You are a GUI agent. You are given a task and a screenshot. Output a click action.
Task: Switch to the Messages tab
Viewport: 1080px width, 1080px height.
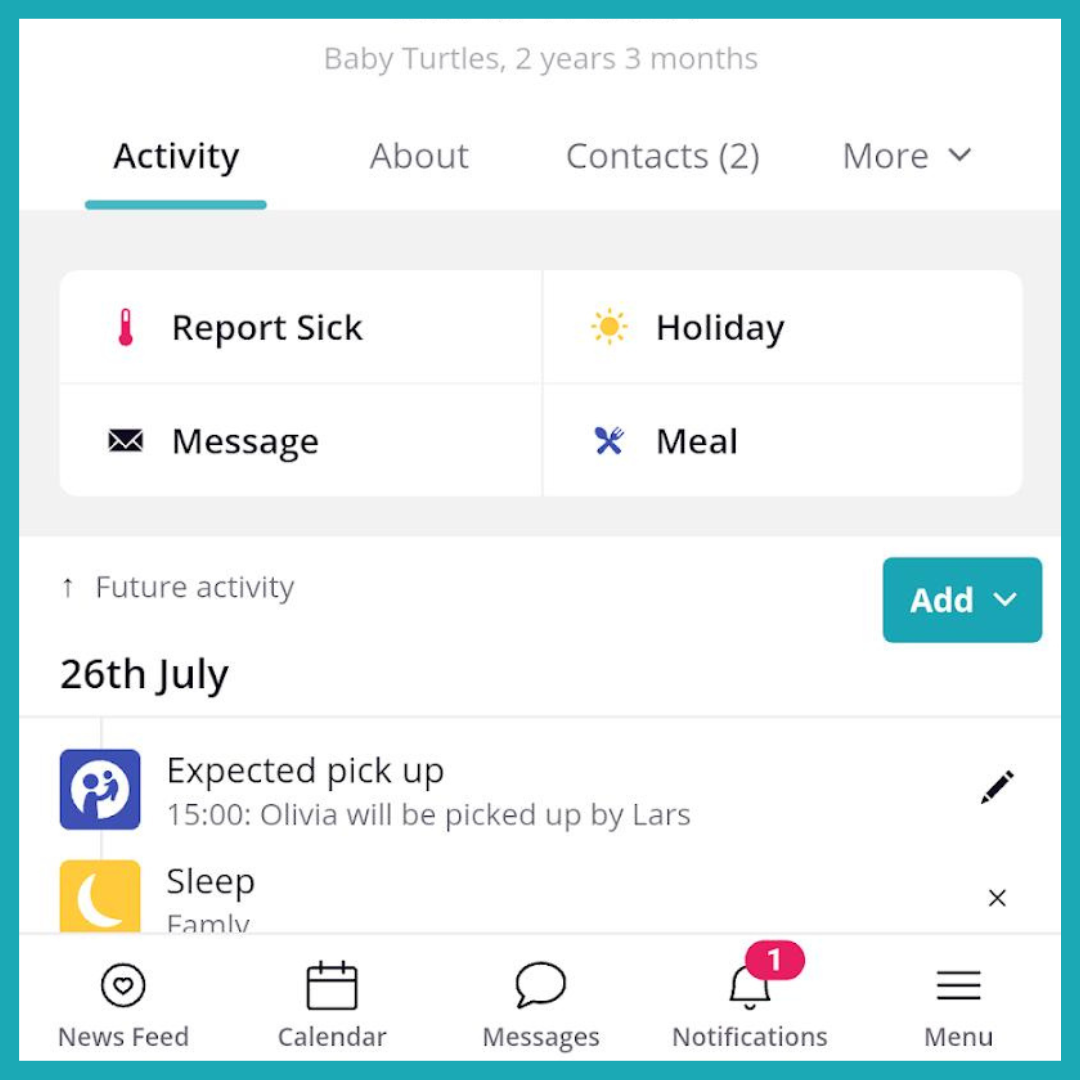coord(541,1005)
